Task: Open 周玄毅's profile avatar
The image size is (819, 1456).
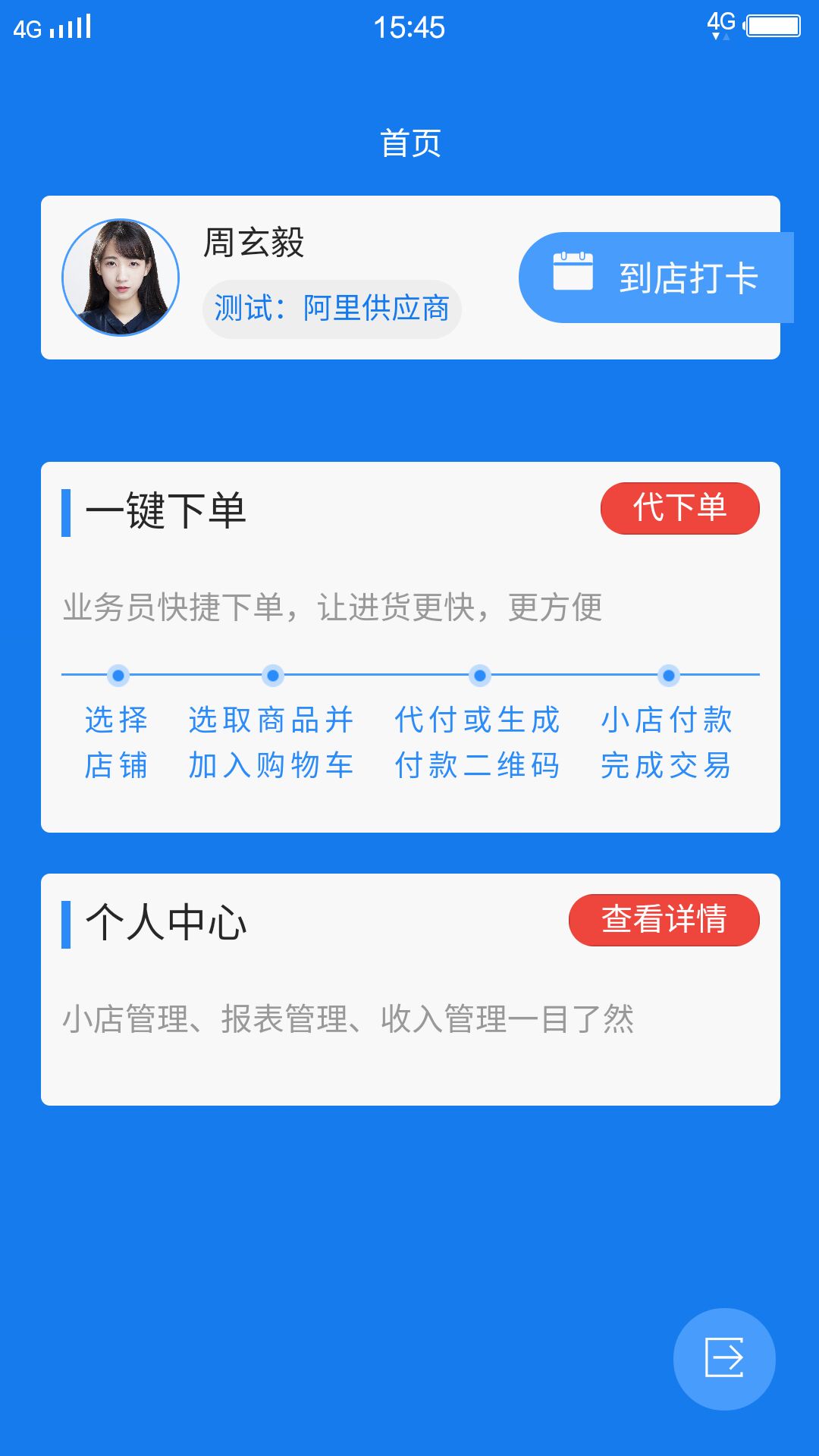Action: pyautogui.click(x=121, y=278)
